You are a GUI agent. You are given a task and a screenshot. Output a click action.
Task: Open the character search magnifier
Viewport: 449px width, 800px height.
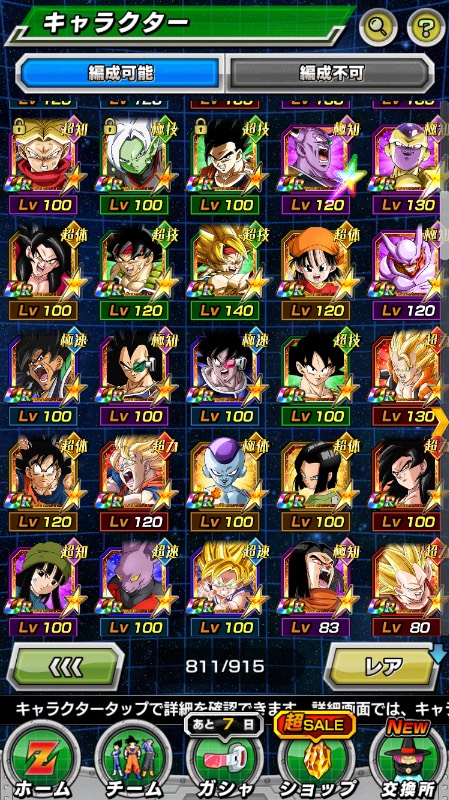[x=378, y=27]
